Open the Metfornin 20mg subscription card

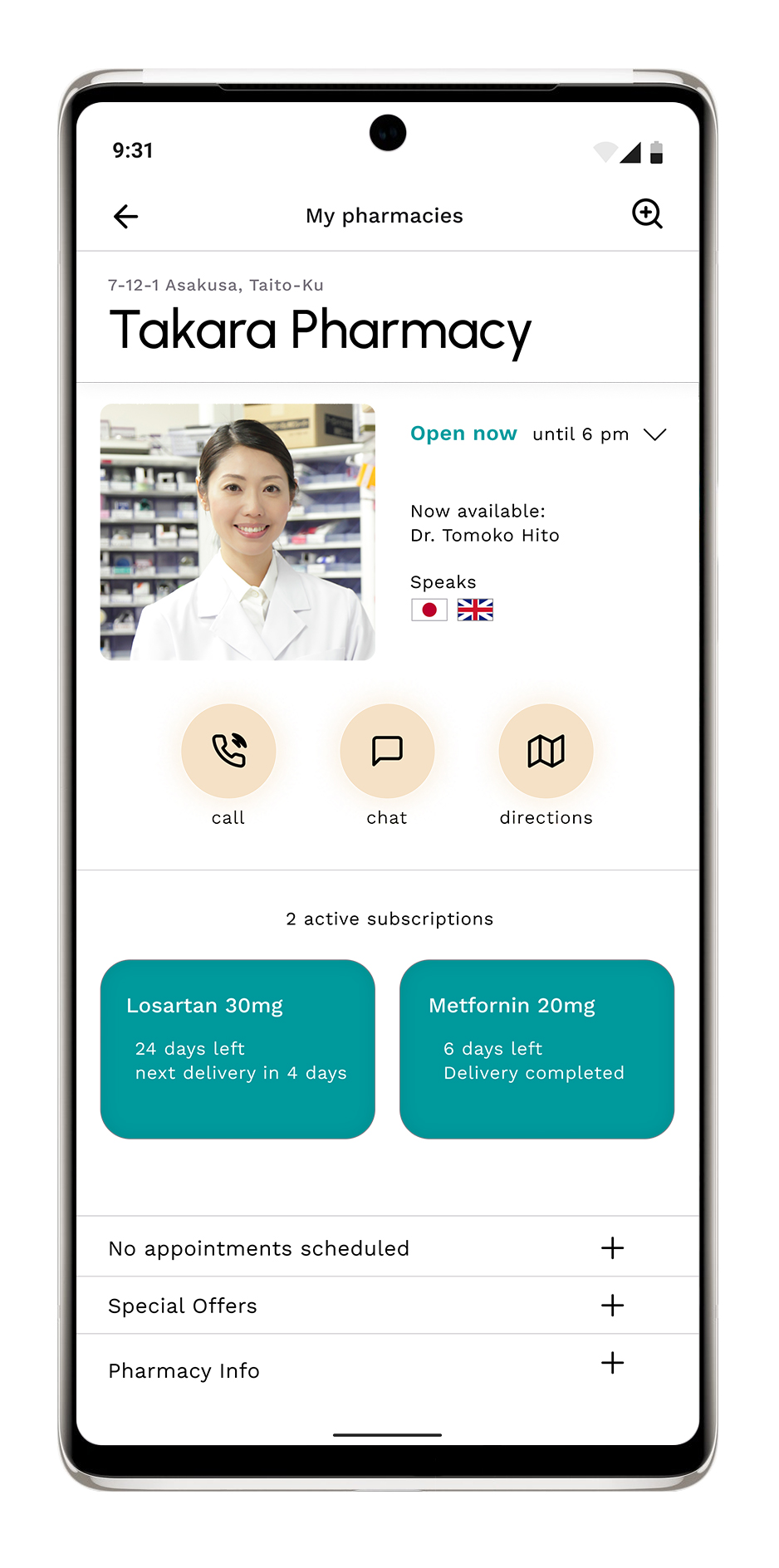click(536, 1049)
